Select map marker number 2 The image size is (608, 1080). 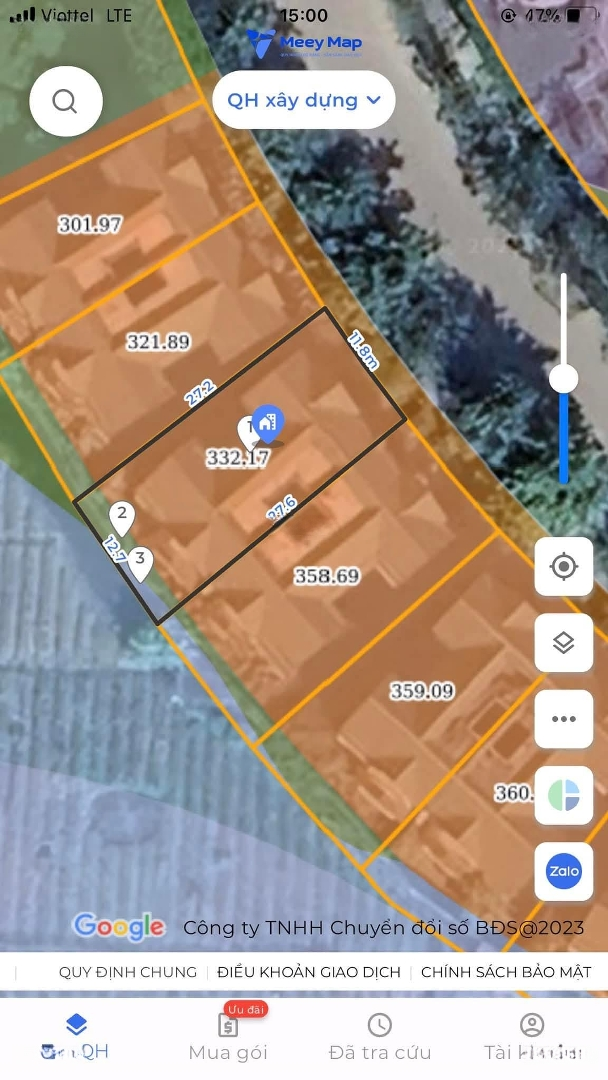coord(122,518)
